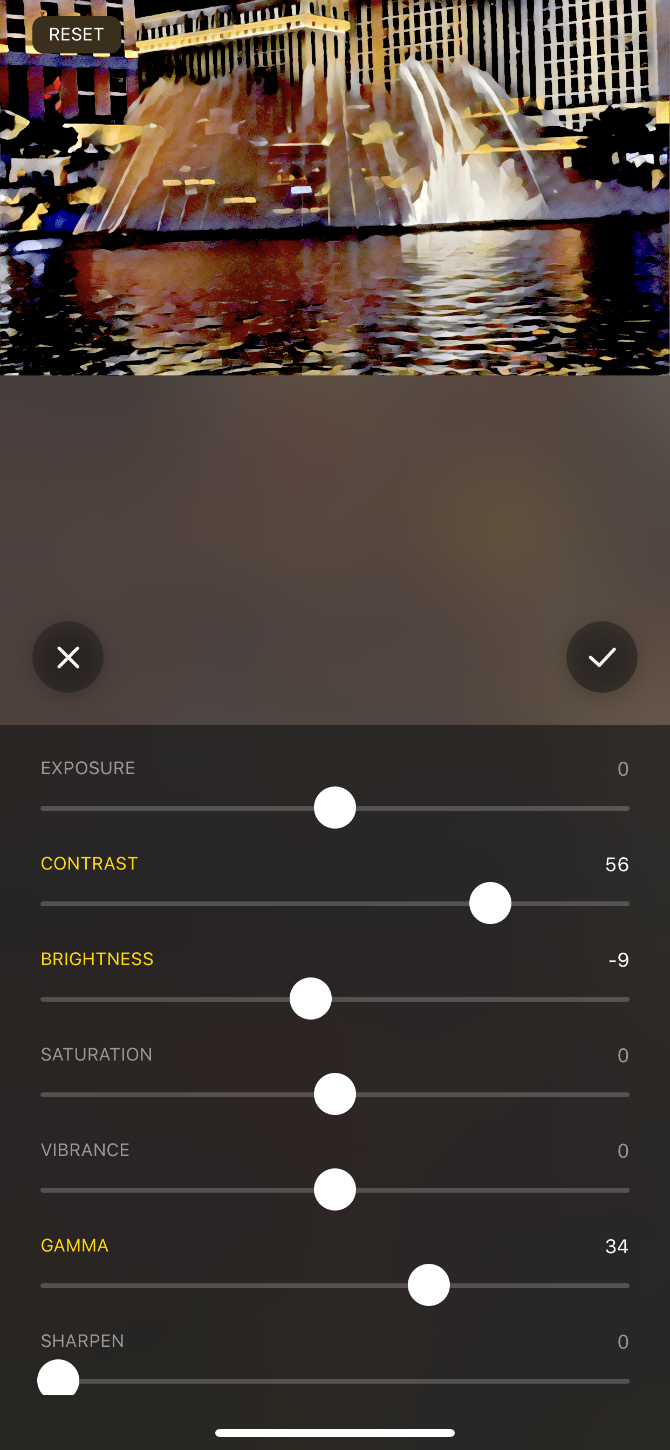The height and width of the screenshot is (1450, 670).
Task: Cancel the edits with the X button
Action: tap(68, 657)
